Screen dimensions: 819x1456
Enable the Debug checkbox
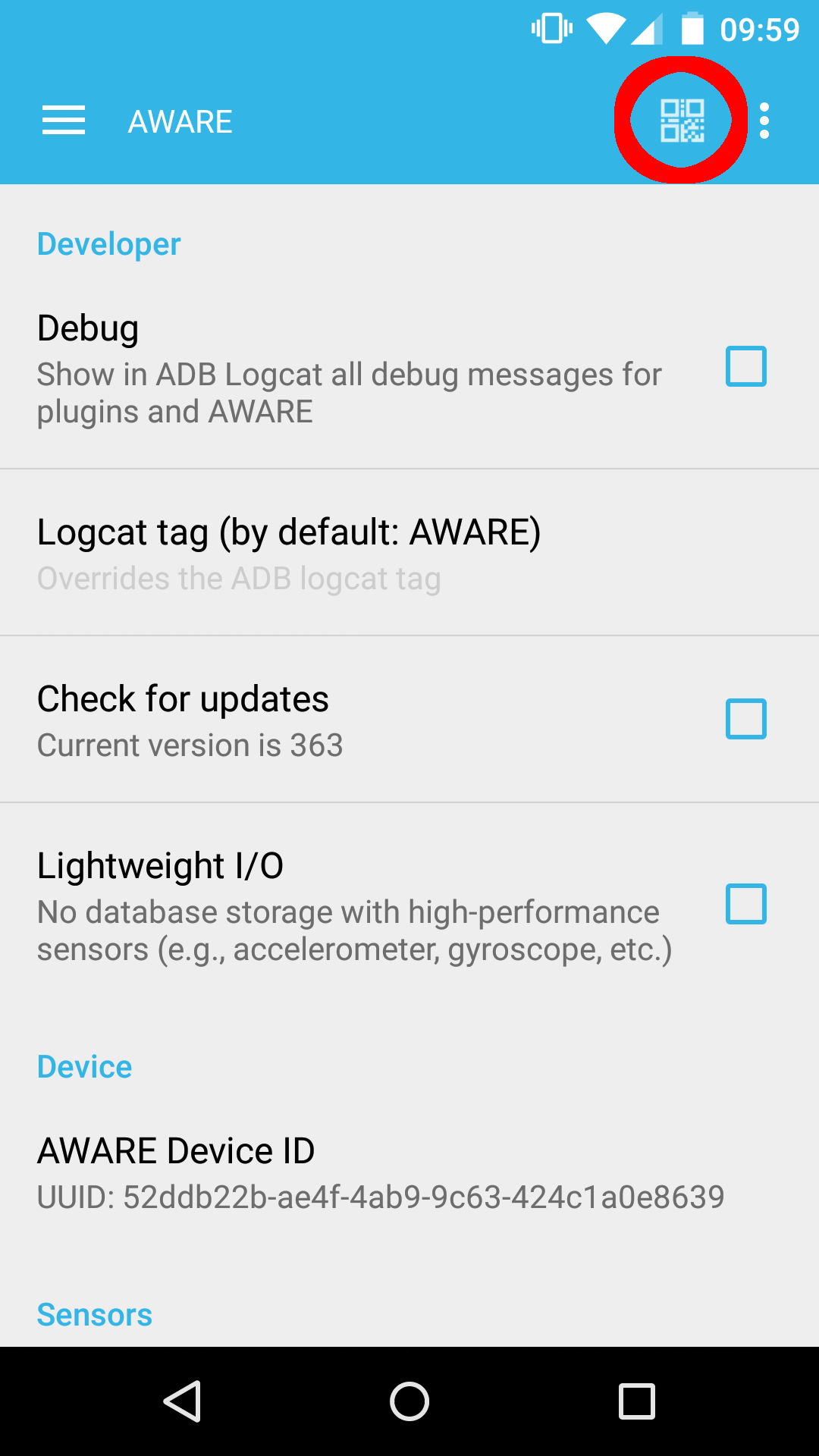pyautogui.click(x=745, y=367)
